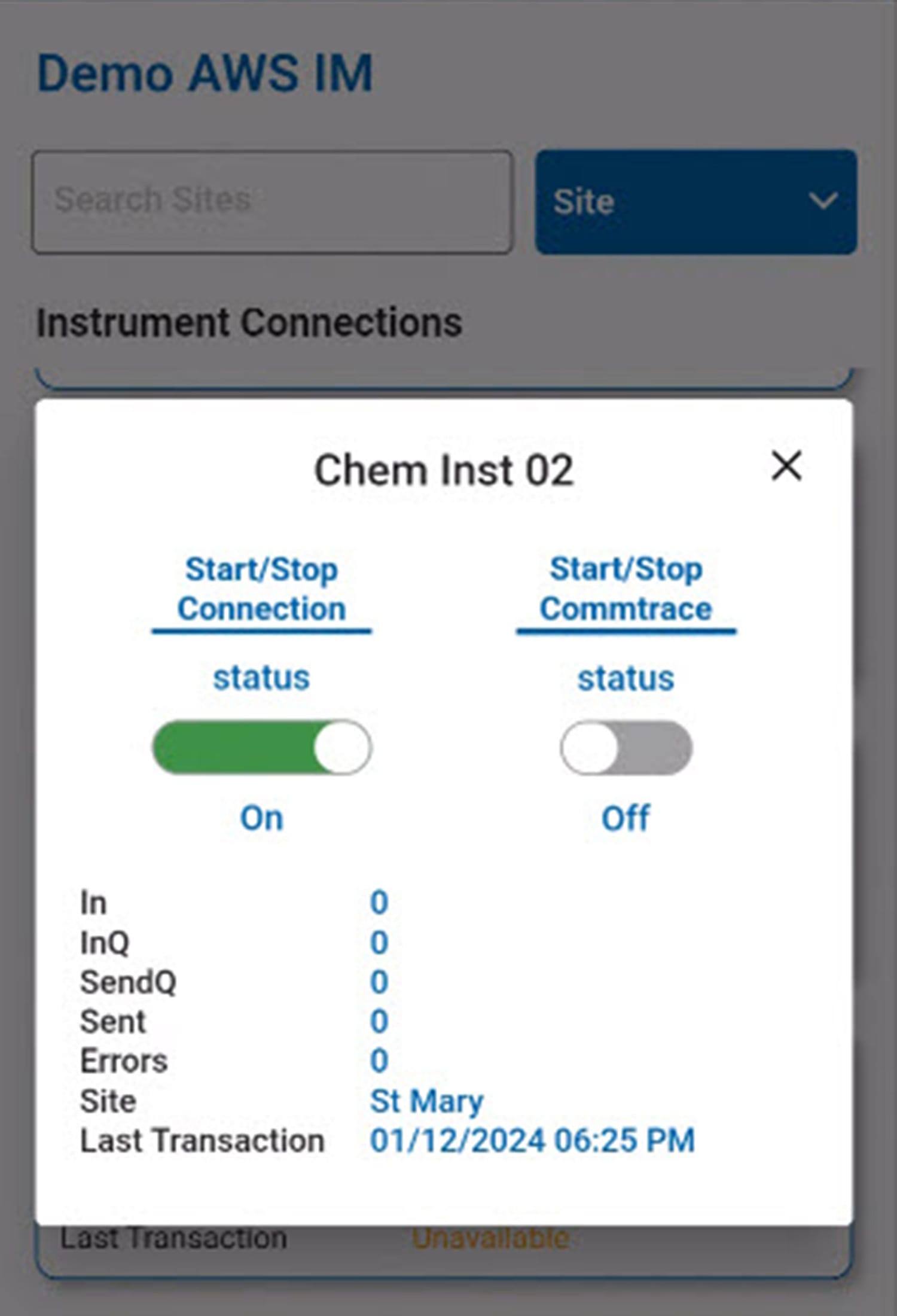The width and height of the screenshot is (897, 1316).
Task: Turn off the connection status toggle
Action: pos(262,748)
